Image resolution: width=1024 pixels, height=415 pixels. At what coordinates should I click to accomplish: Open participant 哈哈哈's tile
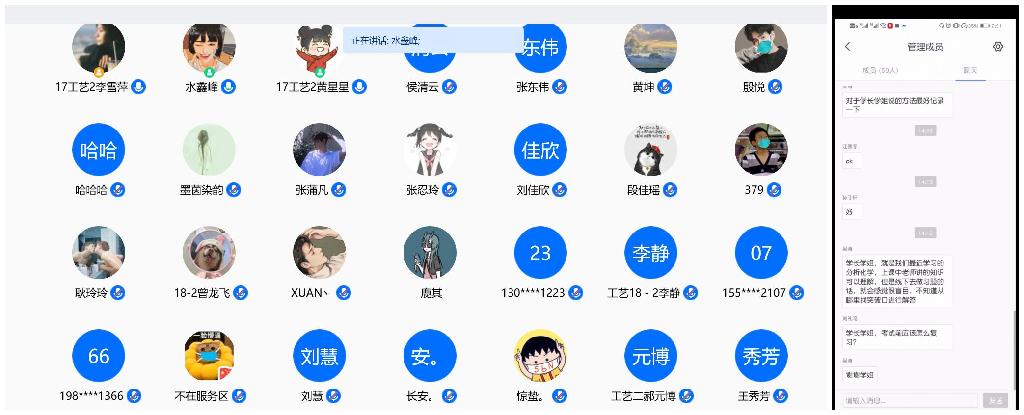99,150
